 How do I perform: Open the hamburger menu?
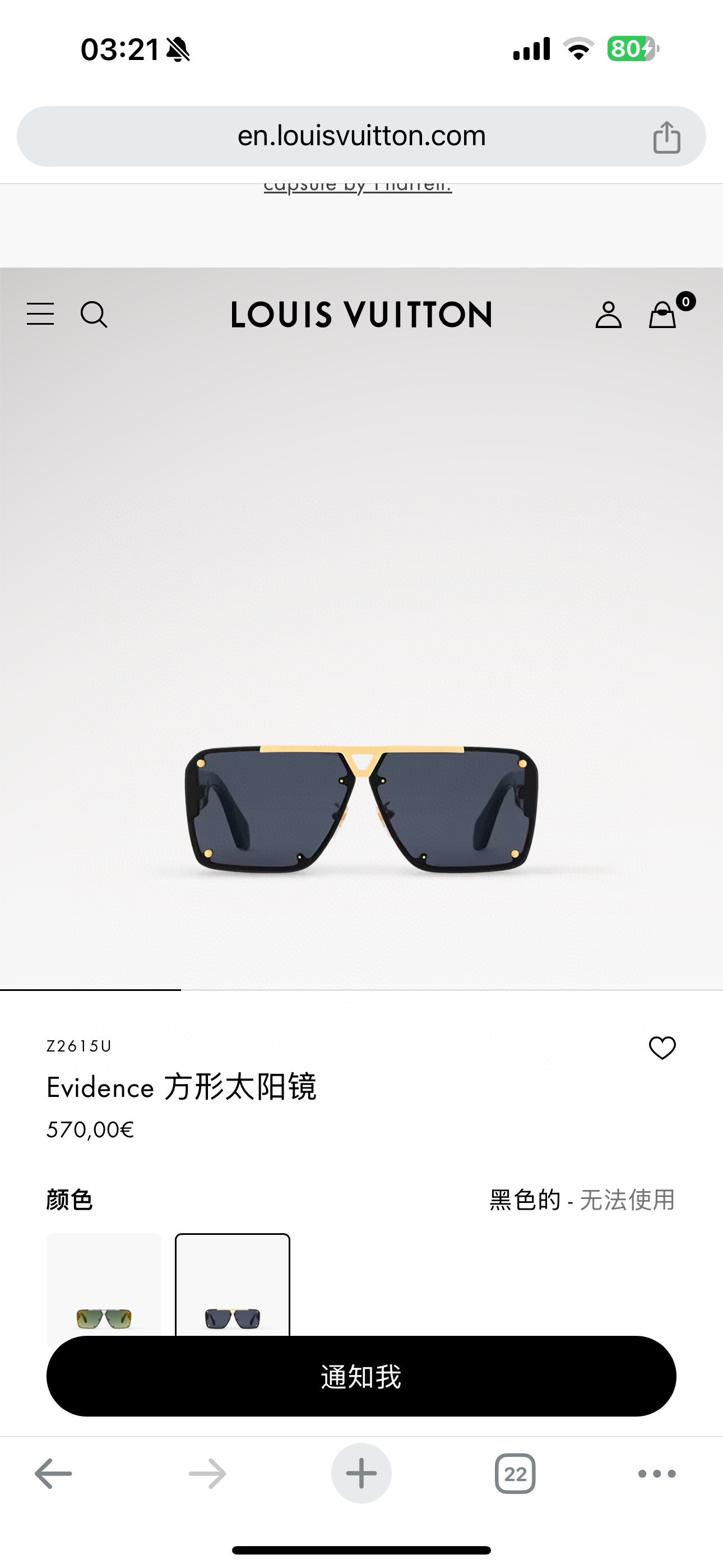click(40, 314)
